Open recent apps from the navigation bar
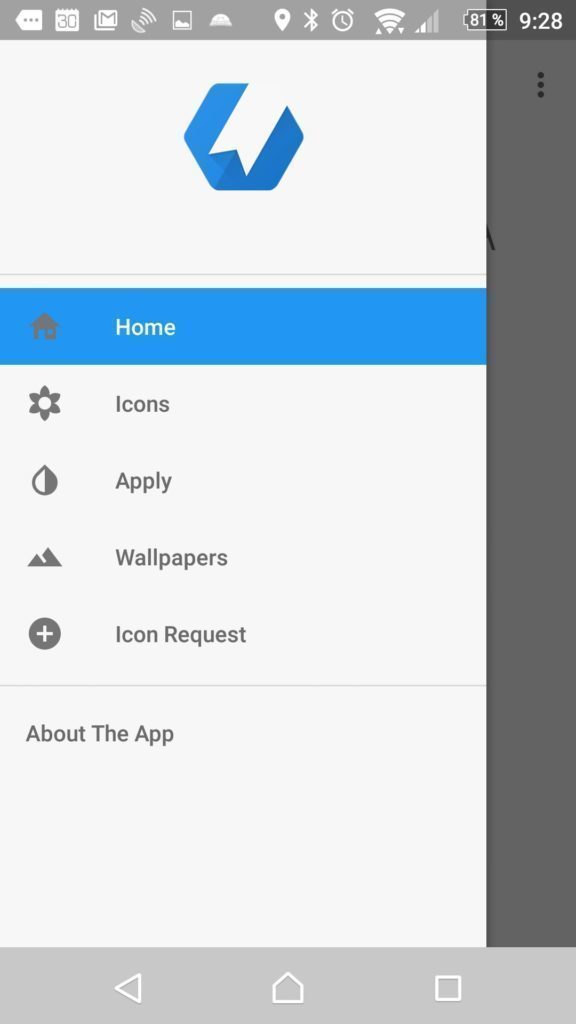The height and width of the screenshot is (1024, 576). [448, 987]
